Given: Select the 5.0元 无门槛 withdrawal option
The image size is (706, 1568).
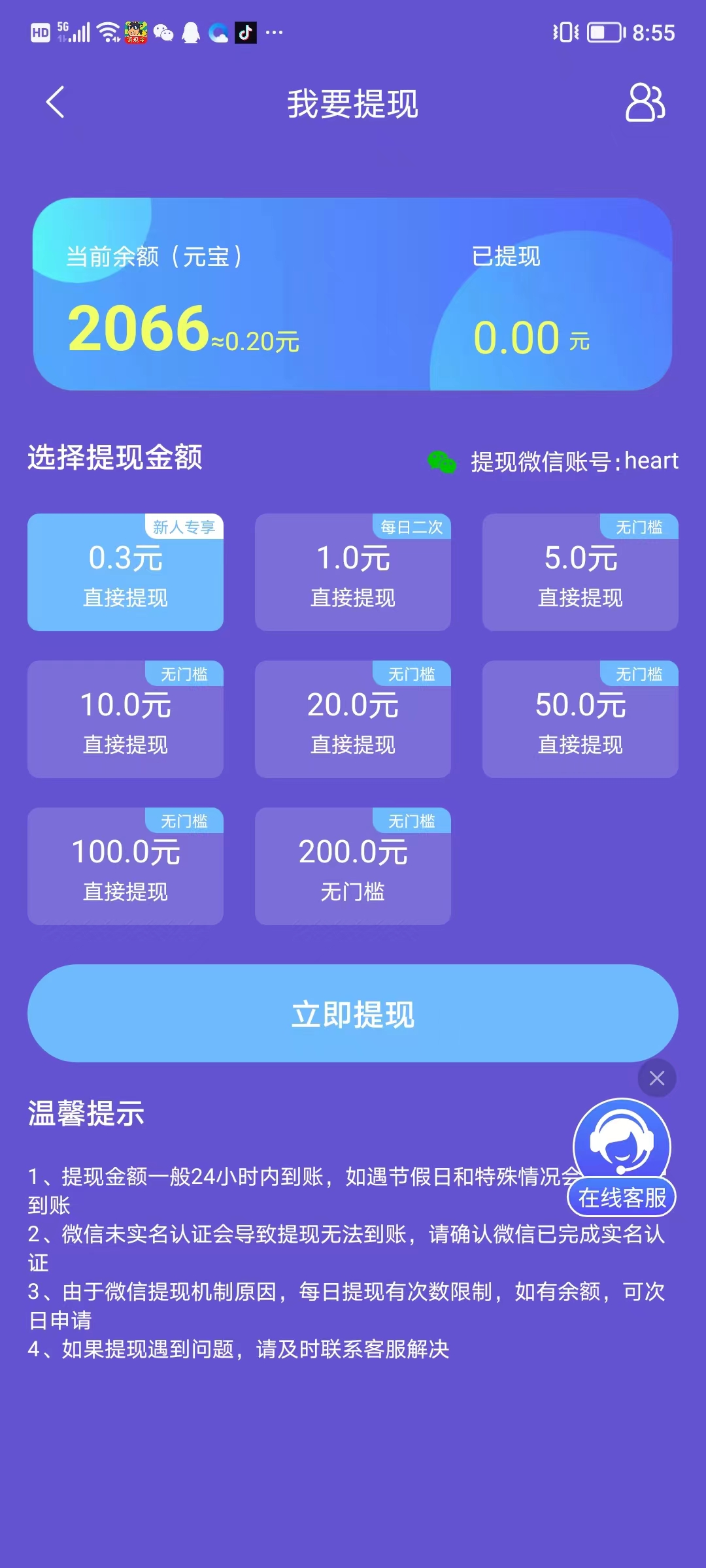Looking at the screenshot, I should pyautogui.click(x=580, y=573).
